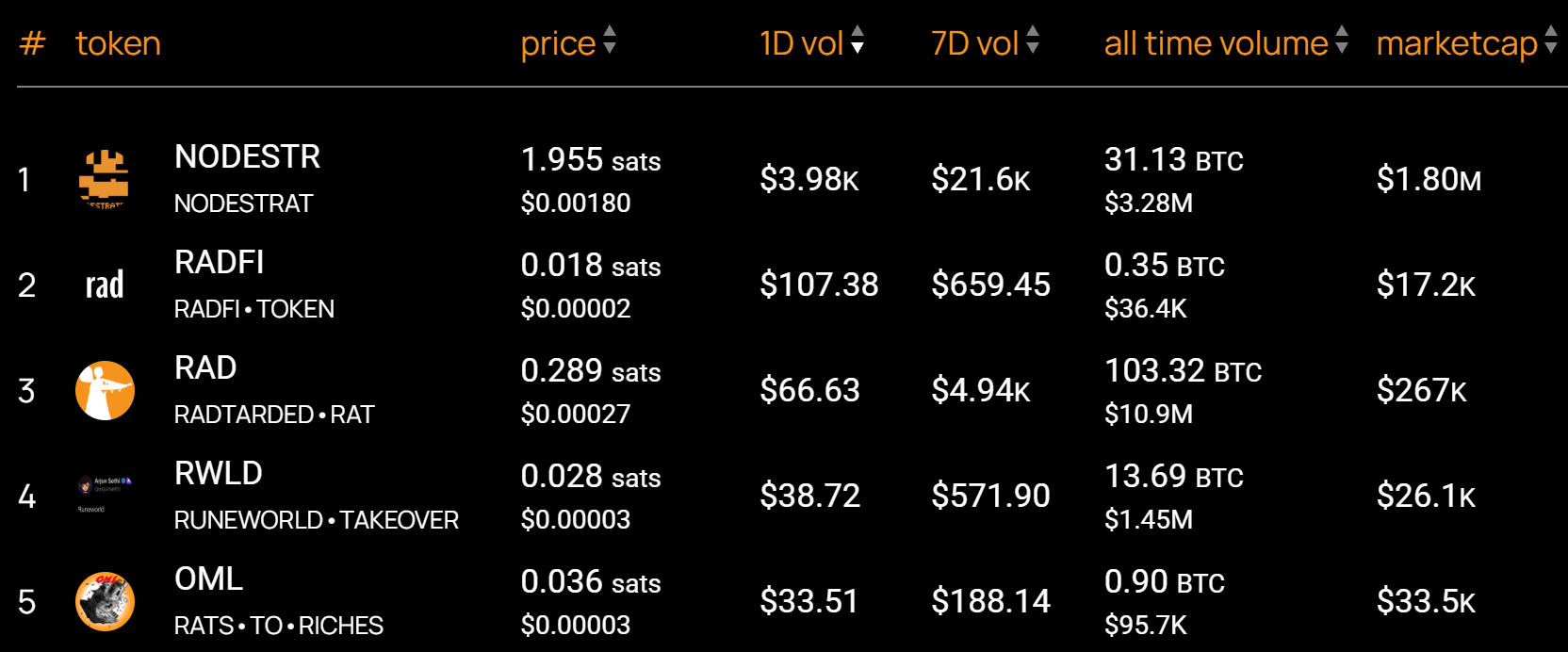This screenshot has height=652, width=1568.
Task: Open the NODESTR token row
Action: pos(247,157)
